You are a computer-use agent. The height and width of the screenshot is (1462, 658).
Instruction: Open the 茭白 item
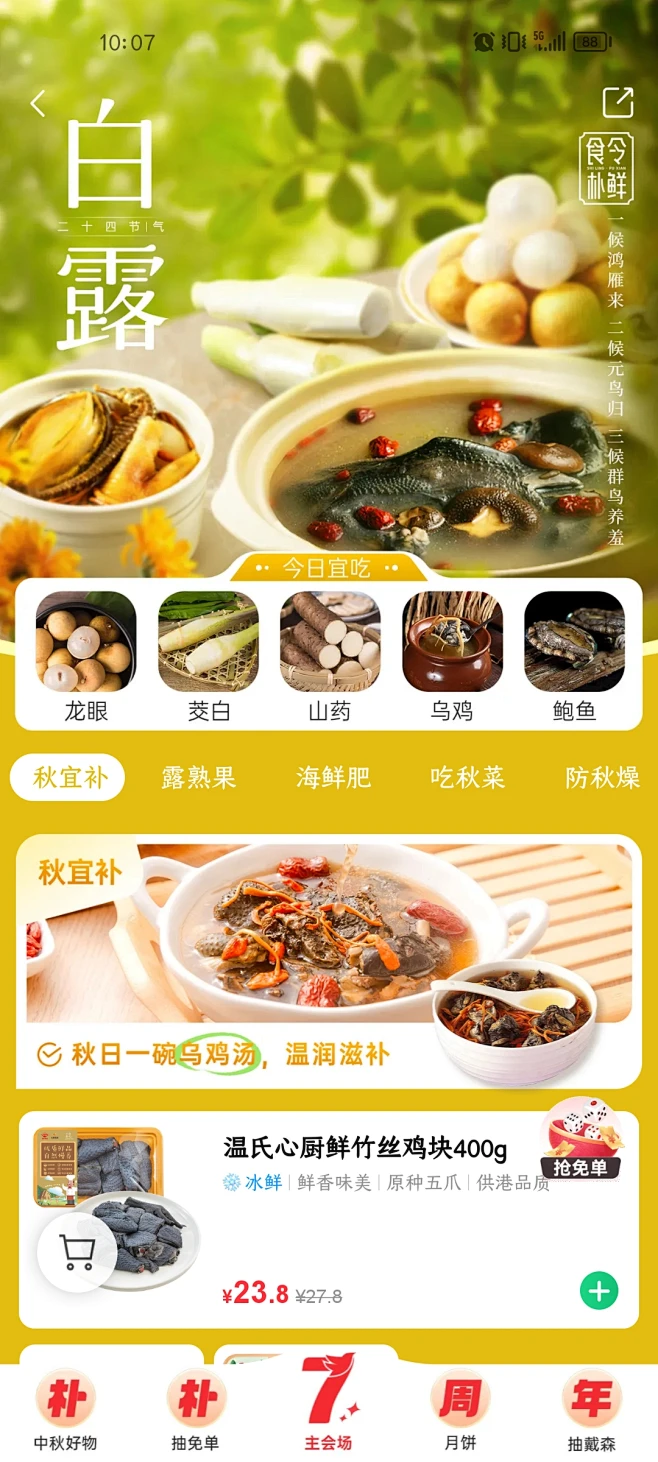208,655
